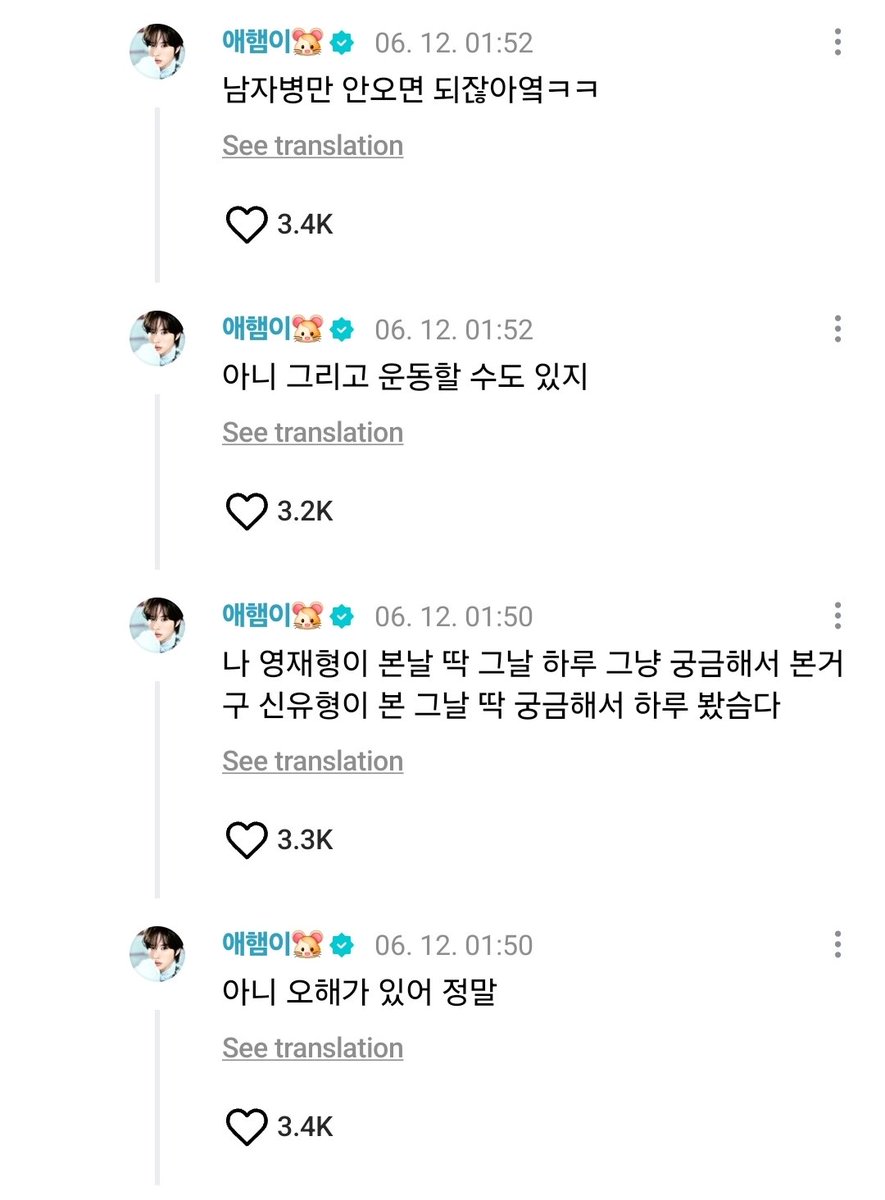Image resolution: width=885 pixels, height=1200 pixels.
Task: Like the comment starting '나 영재형이 본날'
Action: (246, 841)
